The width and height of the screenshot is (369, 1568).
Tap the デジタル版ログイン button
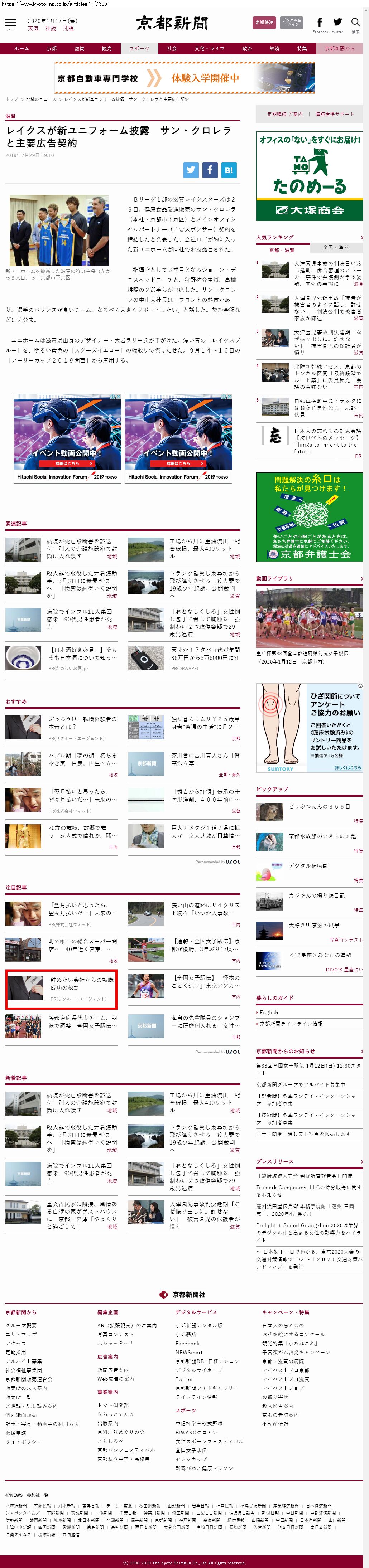click(291, 23)
